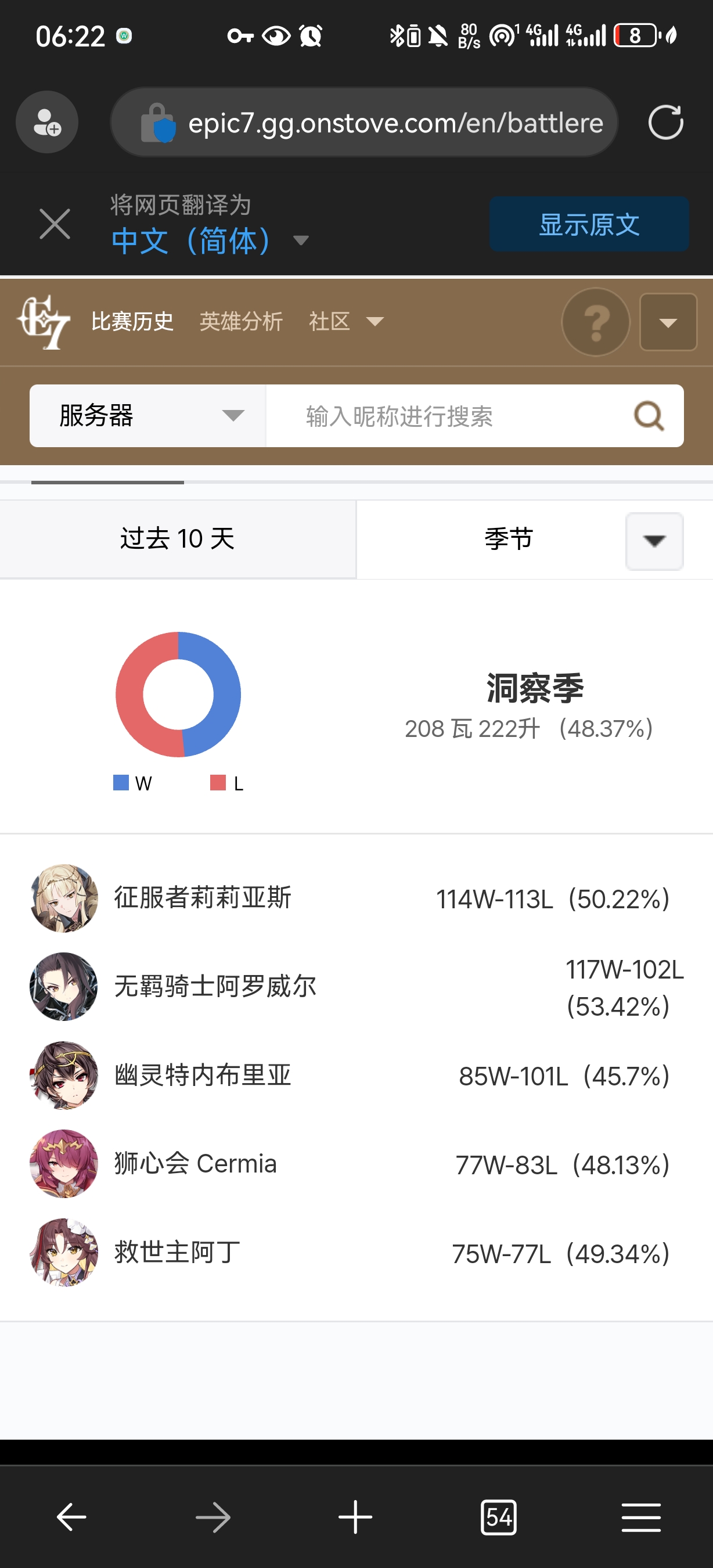Switch to the 过去 10 天 tab

(178, 539)
